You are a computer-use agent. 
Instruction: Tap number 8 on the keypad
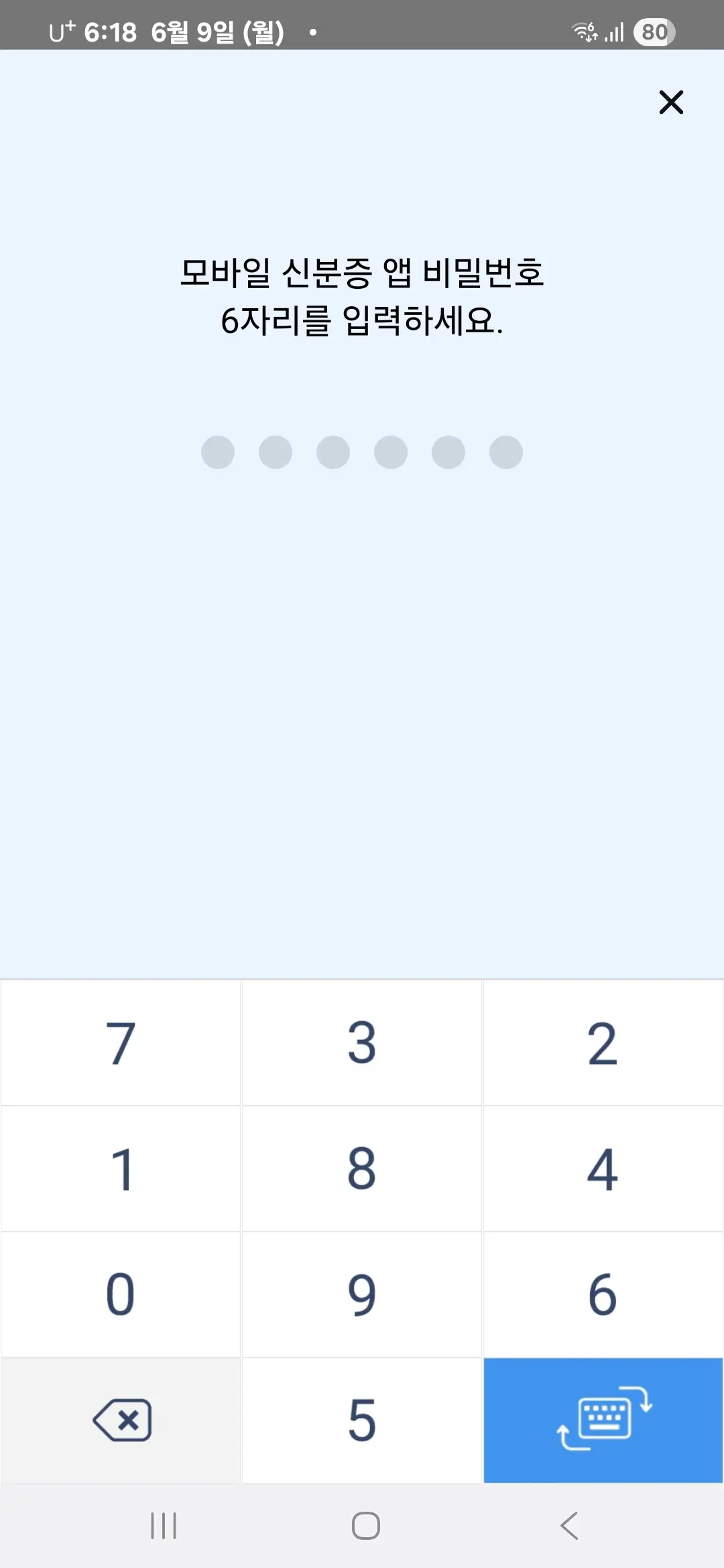(362, 1169)
